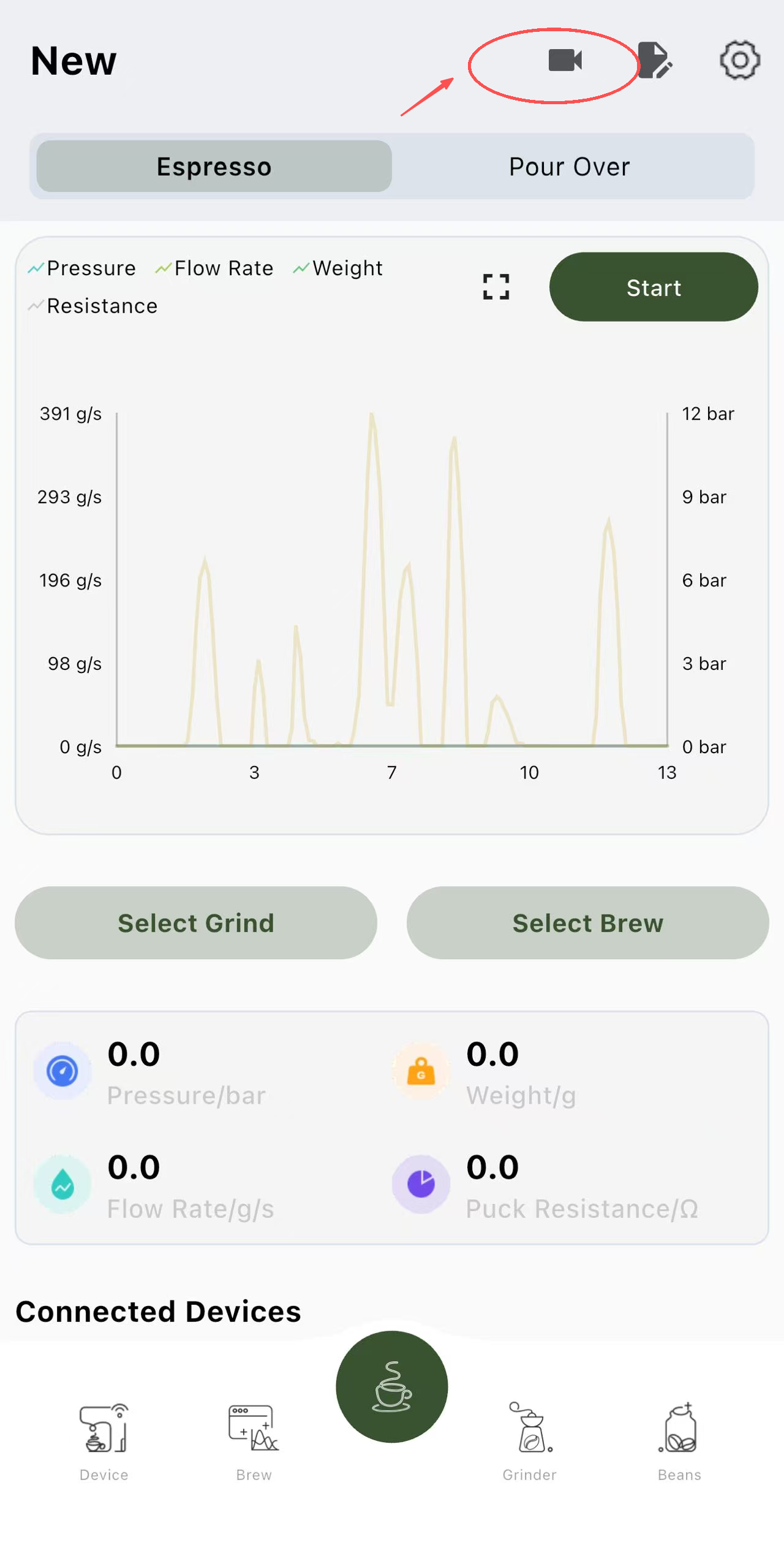The image size is (784, 1542).
Task: Open the edit note icon
Action: tap(655, 60)
